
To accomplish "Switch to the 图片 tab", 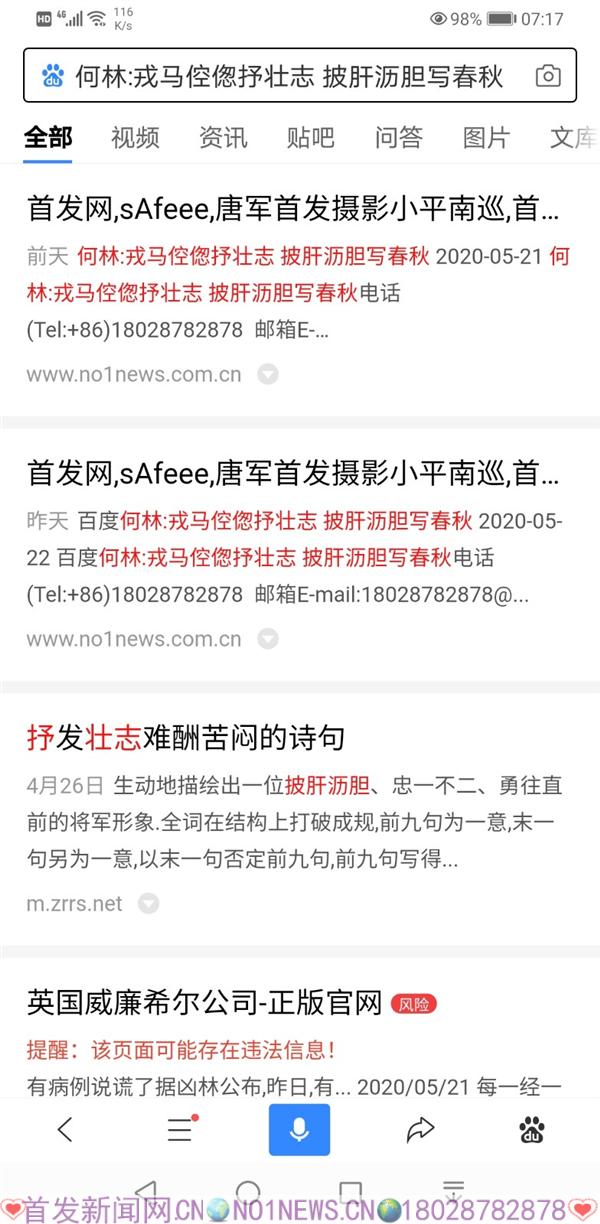I will tap(486, 138).
